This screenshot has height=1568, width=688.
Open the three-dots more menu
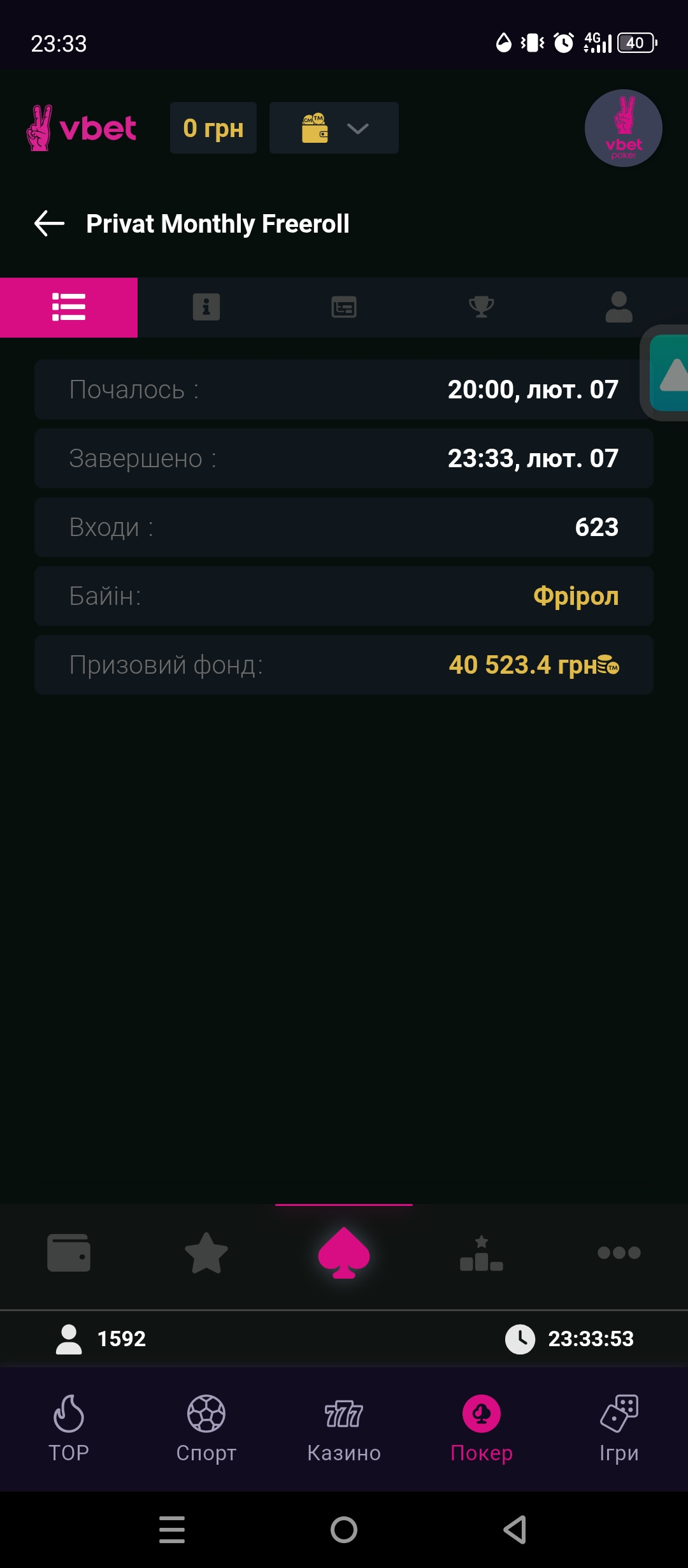(x=619, y=1253)
